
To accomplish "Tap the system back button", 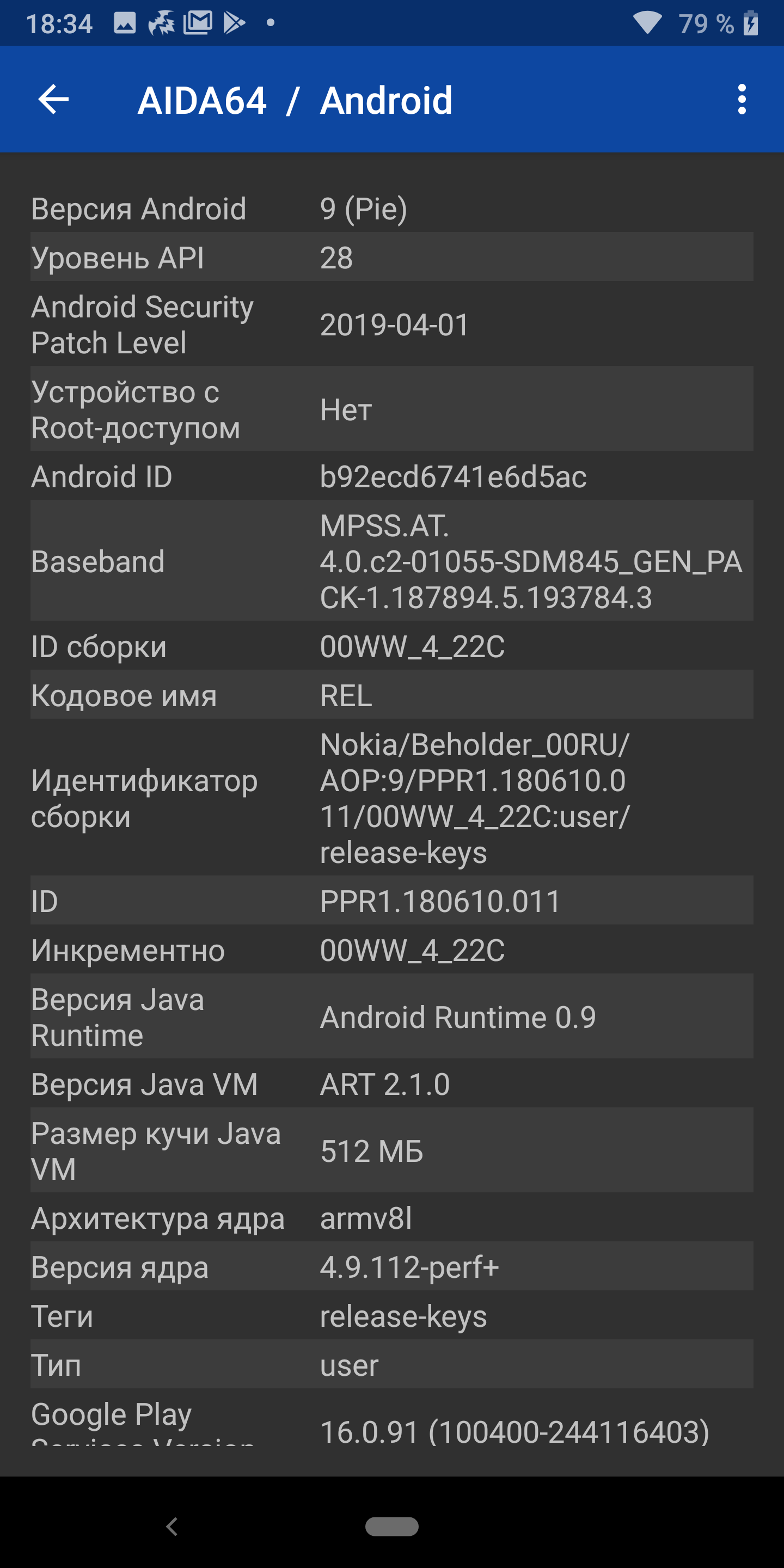I will point(172,1526).
